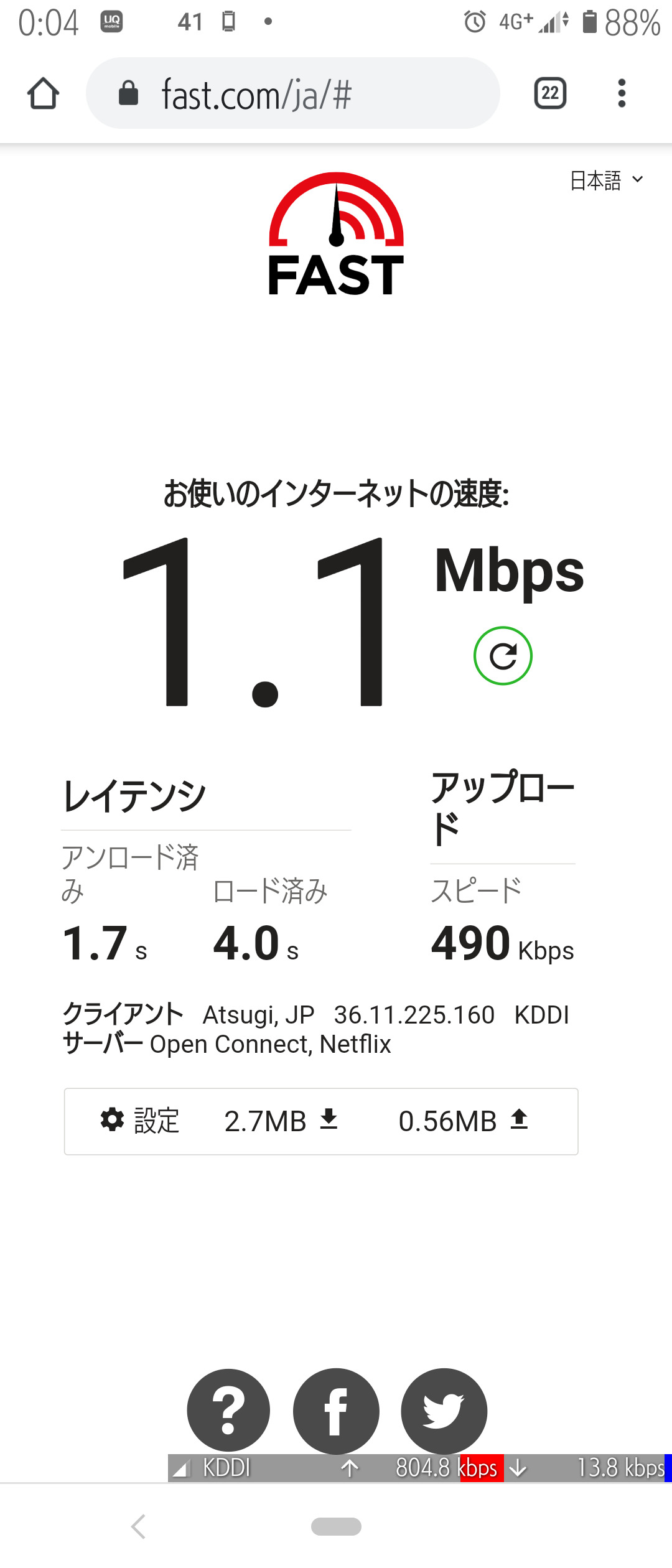Open the Chrome overflow menu
Image resolution: width=672 pixels, height=1568 pixels.
(621, 94)
